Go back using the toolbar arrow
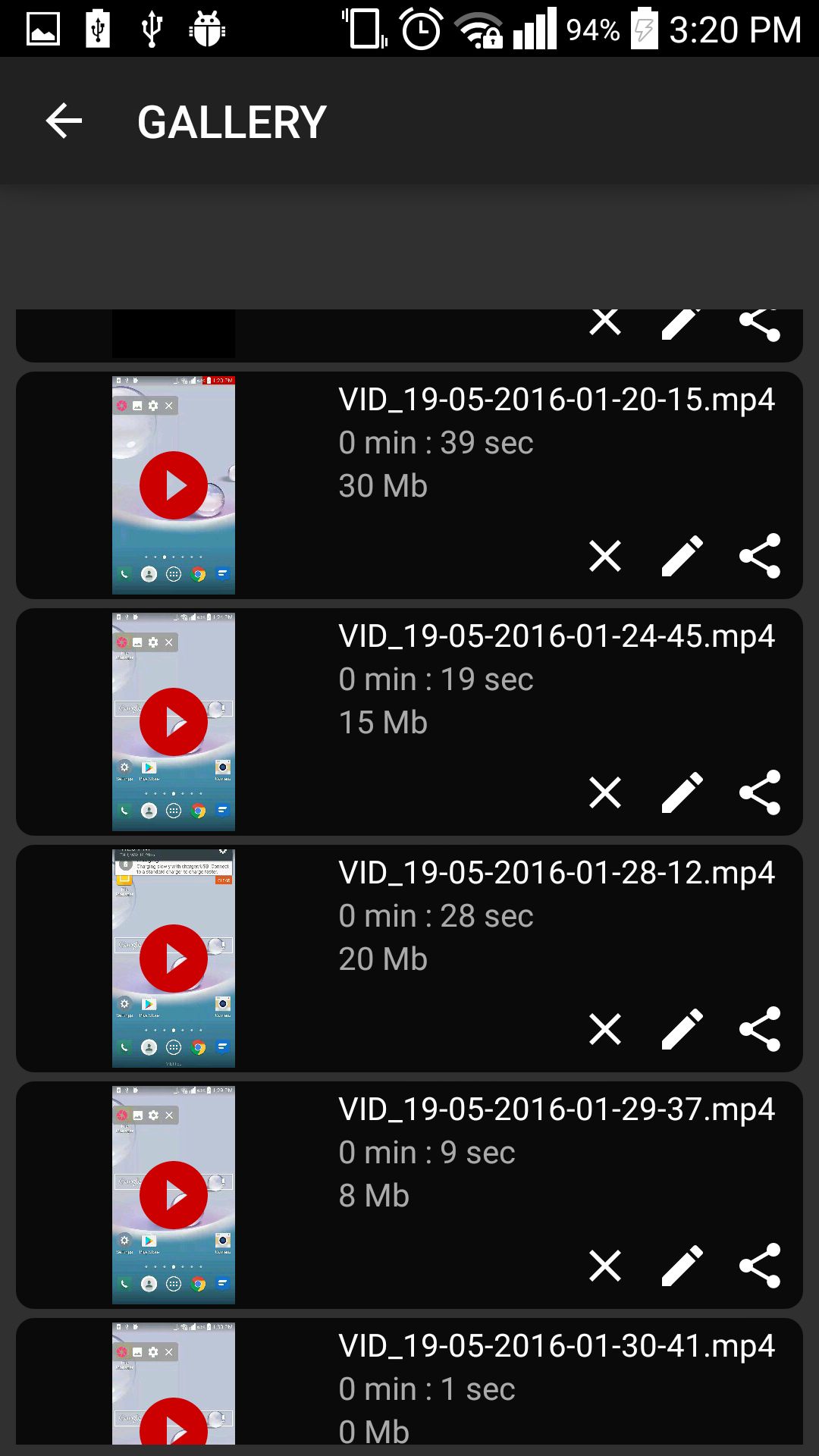This screenshot has width=819, height=1456. coord(64,121)
